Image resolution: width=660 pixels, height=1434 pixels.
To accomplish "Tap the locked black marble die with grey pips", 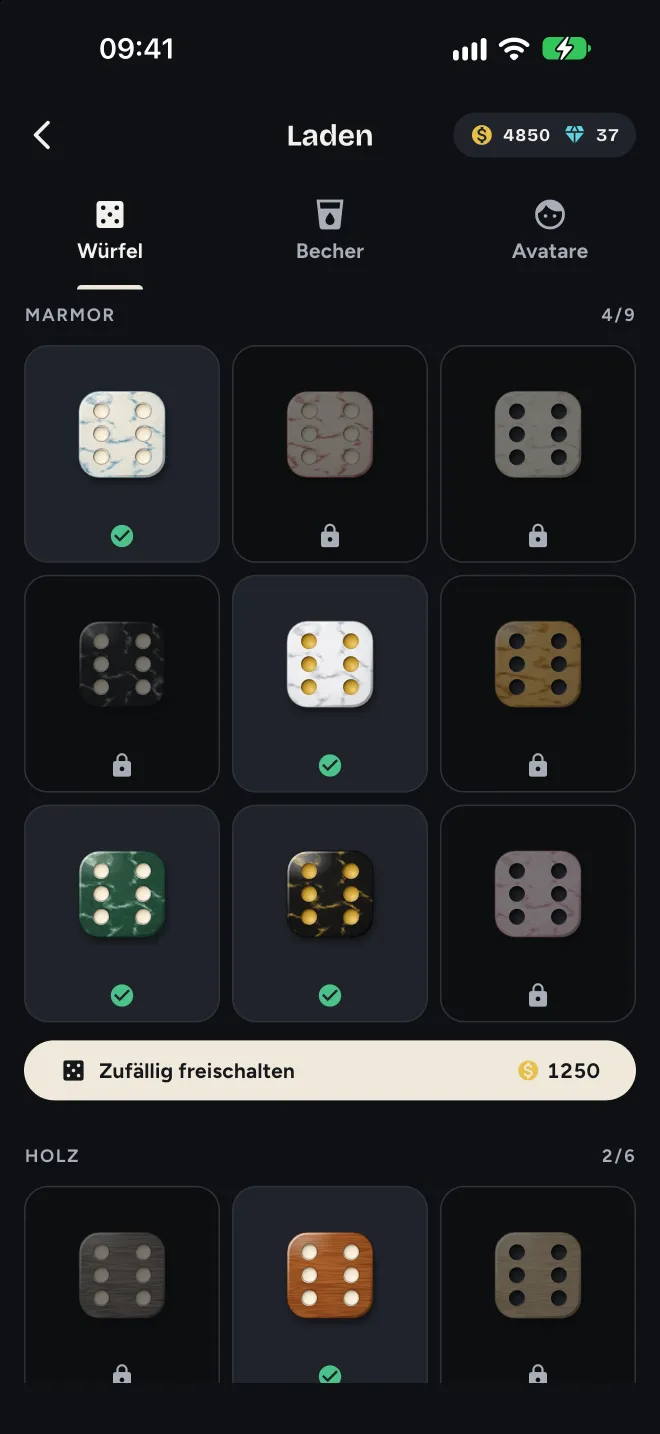I will tap(122, 684).
